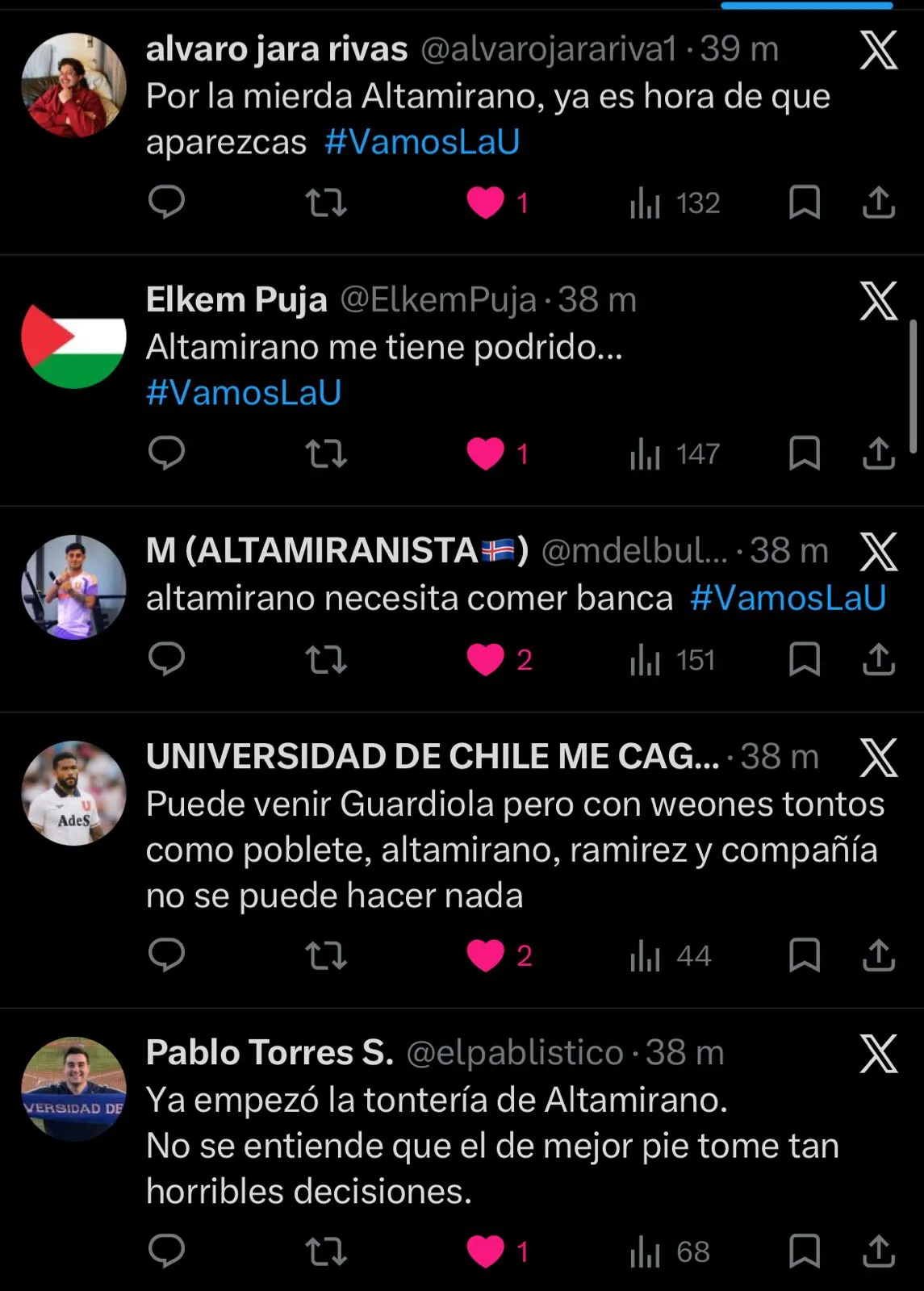Share Pablo Torres S.'s tweet
This screenshot has height=1291, width=924.
pos(879,1251)
